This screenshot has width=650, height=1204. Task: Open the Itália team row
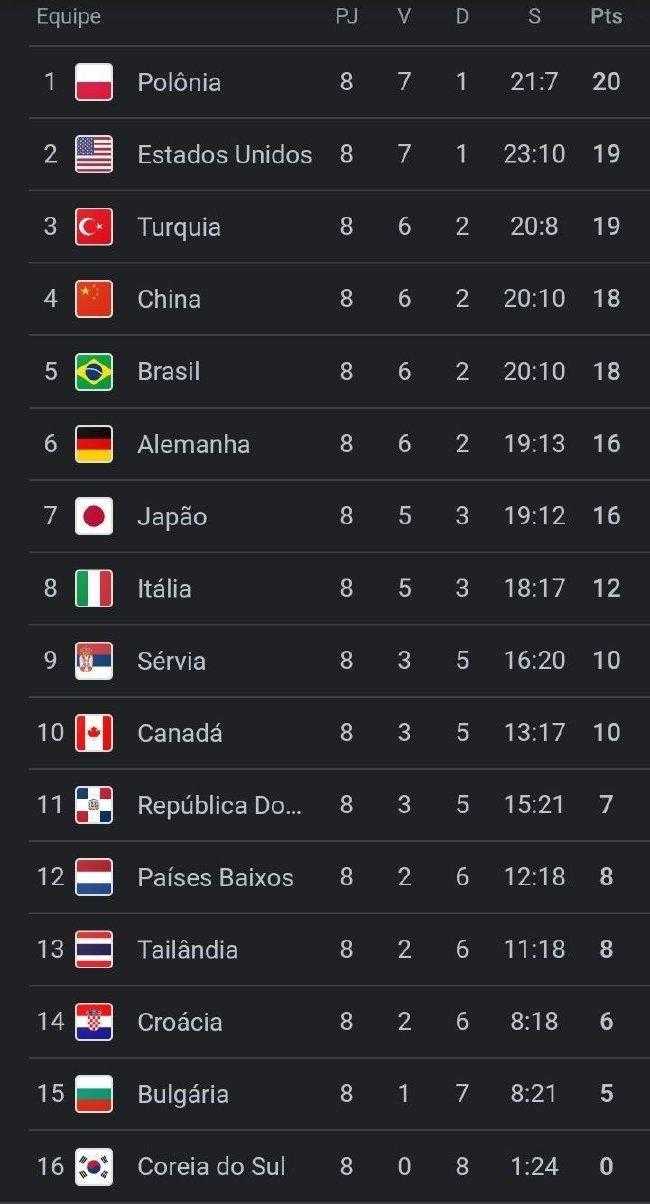(164, 588)
